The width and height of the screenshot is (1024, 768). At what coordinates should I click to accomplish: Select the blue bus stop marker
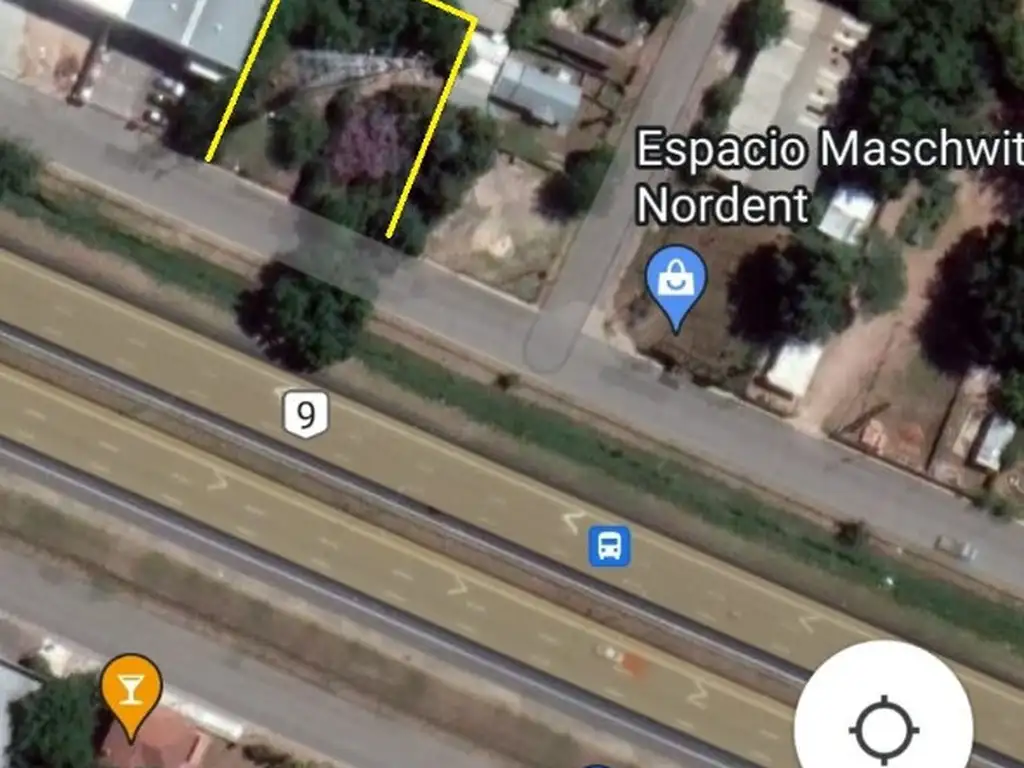pos(609,546)
